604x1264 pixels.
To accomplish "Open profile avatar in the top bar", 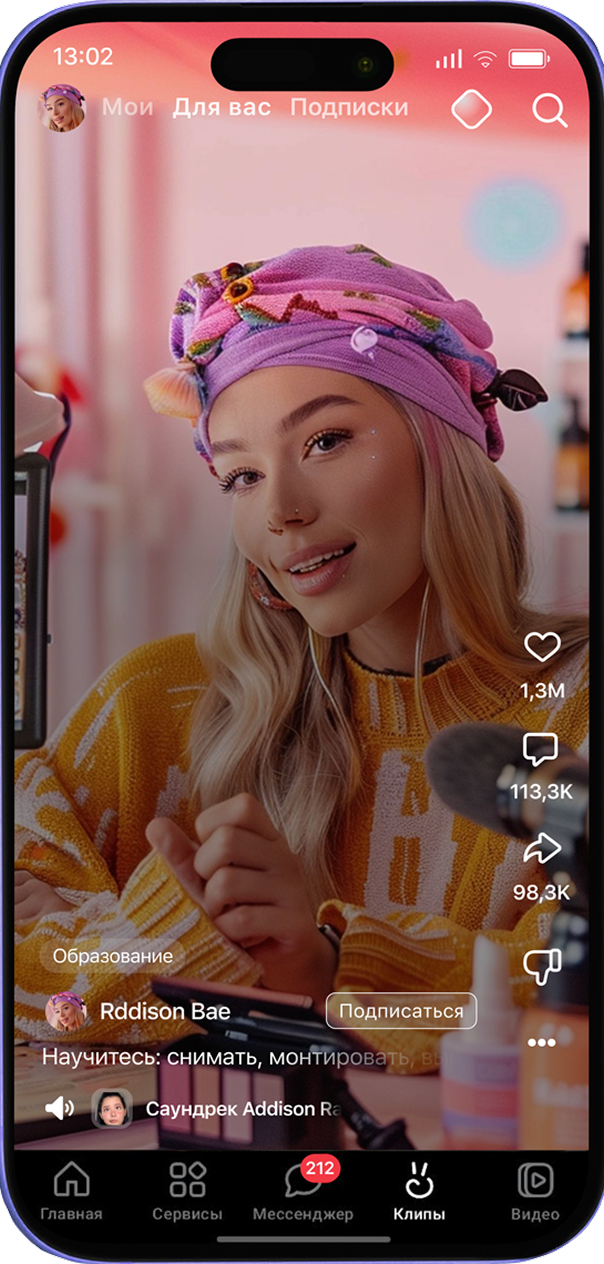I will [x=62, y=108].
